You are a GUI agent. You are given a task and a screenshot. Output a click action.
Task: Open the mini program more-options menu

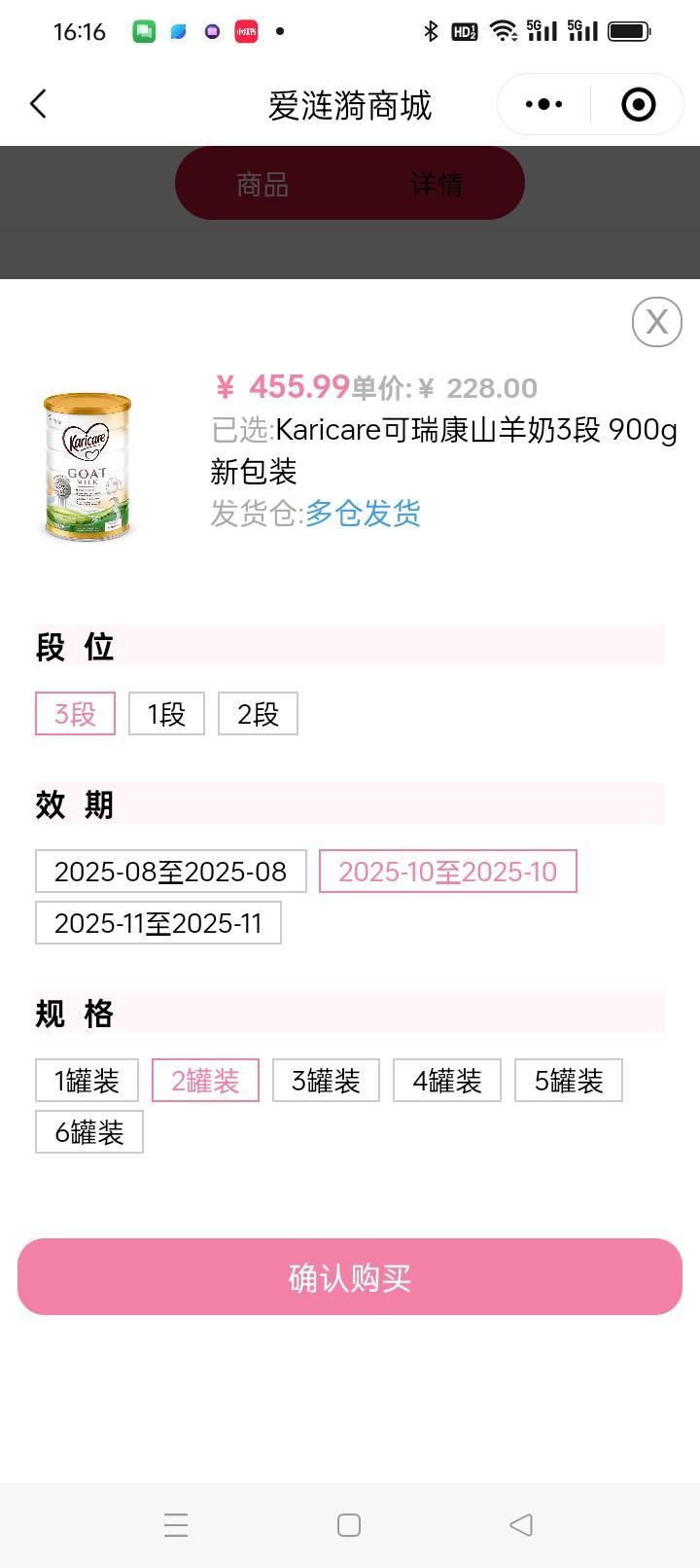point(543,104)
